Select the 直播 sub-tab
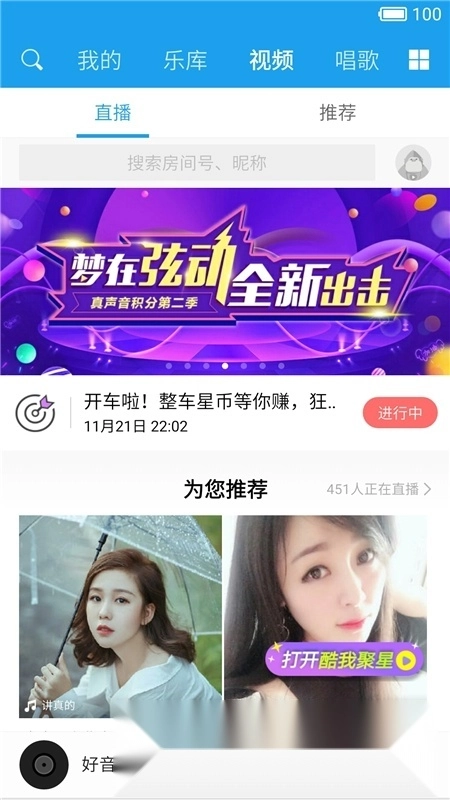 point(113,113)
